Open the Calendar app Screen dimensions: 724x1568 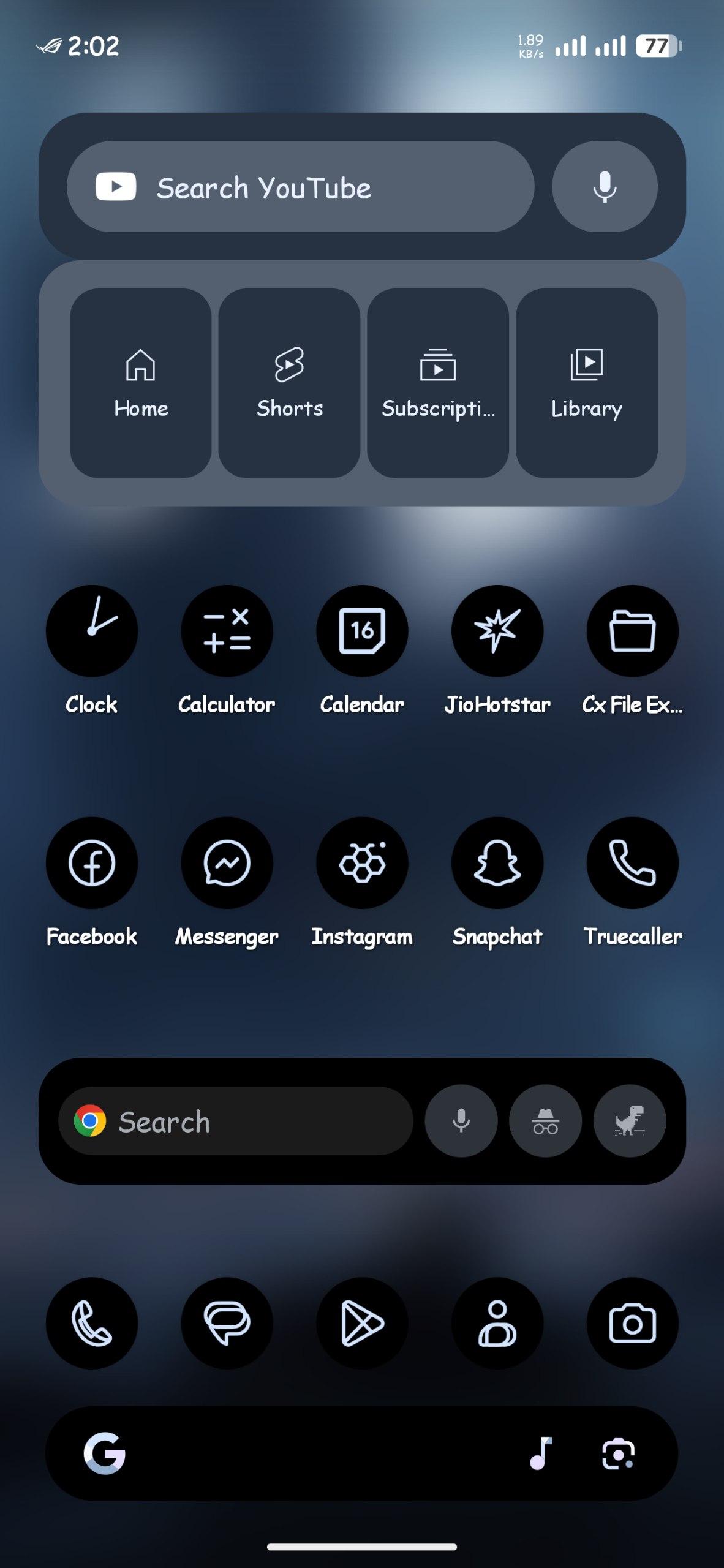[x=362, y=631]
